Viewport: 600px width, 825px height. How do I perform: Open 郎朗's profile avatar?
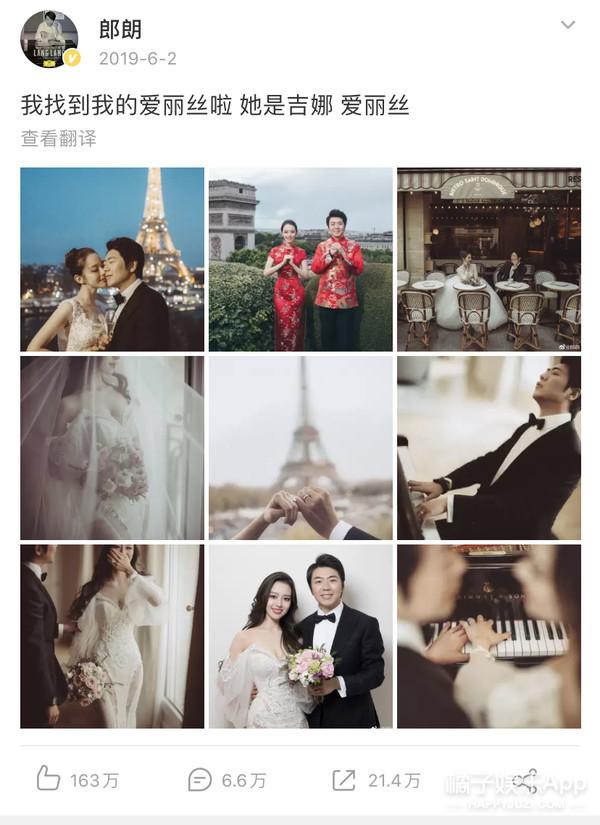click(49, 40)
